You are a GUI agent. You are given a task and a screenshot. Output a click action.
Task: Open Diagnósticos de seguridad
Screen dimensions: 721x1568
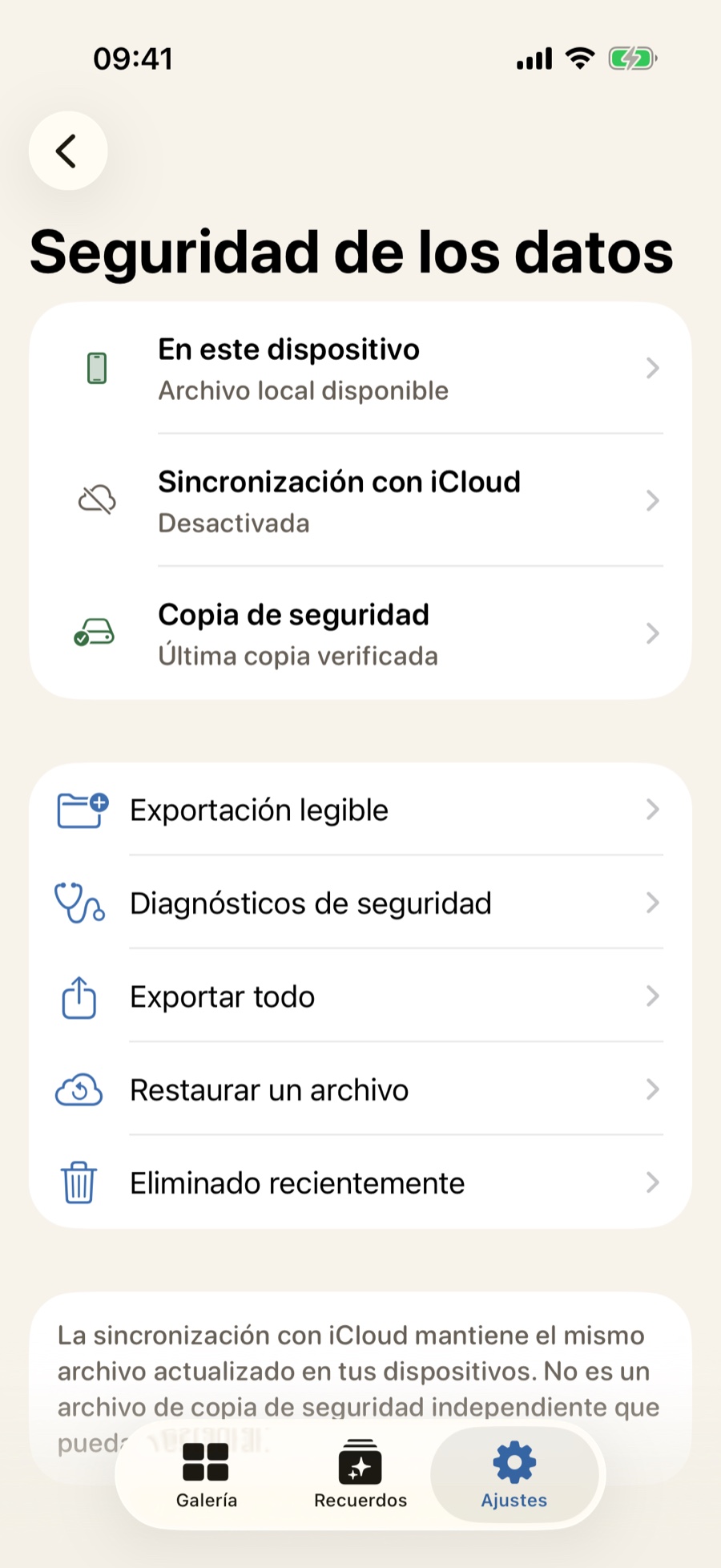tap(360, 903)
